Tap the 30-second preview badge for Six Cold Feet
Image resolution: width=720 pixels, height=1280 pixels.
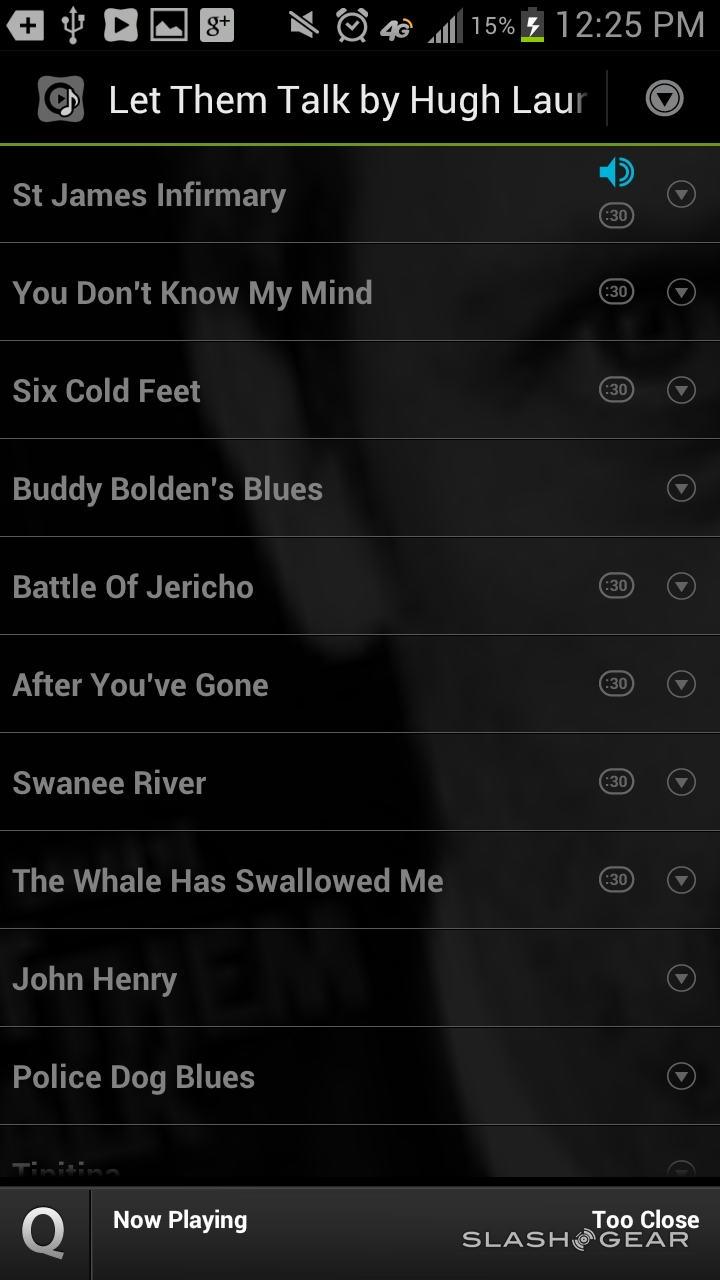(616, 390)
